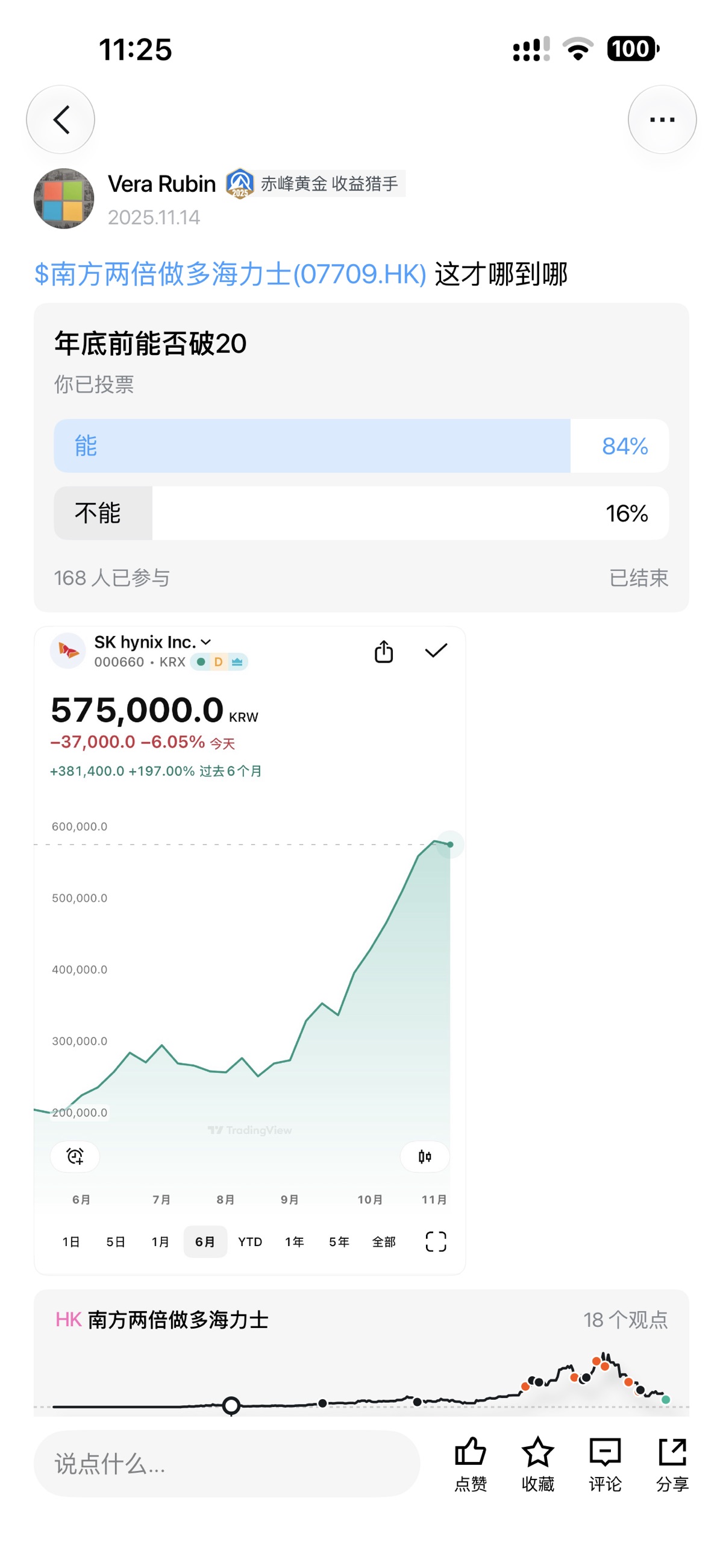Tap the 赤峰黄金 收益猎手 badge
The height and width of the screenshot is (1568, 723).
tap(315, 183)
